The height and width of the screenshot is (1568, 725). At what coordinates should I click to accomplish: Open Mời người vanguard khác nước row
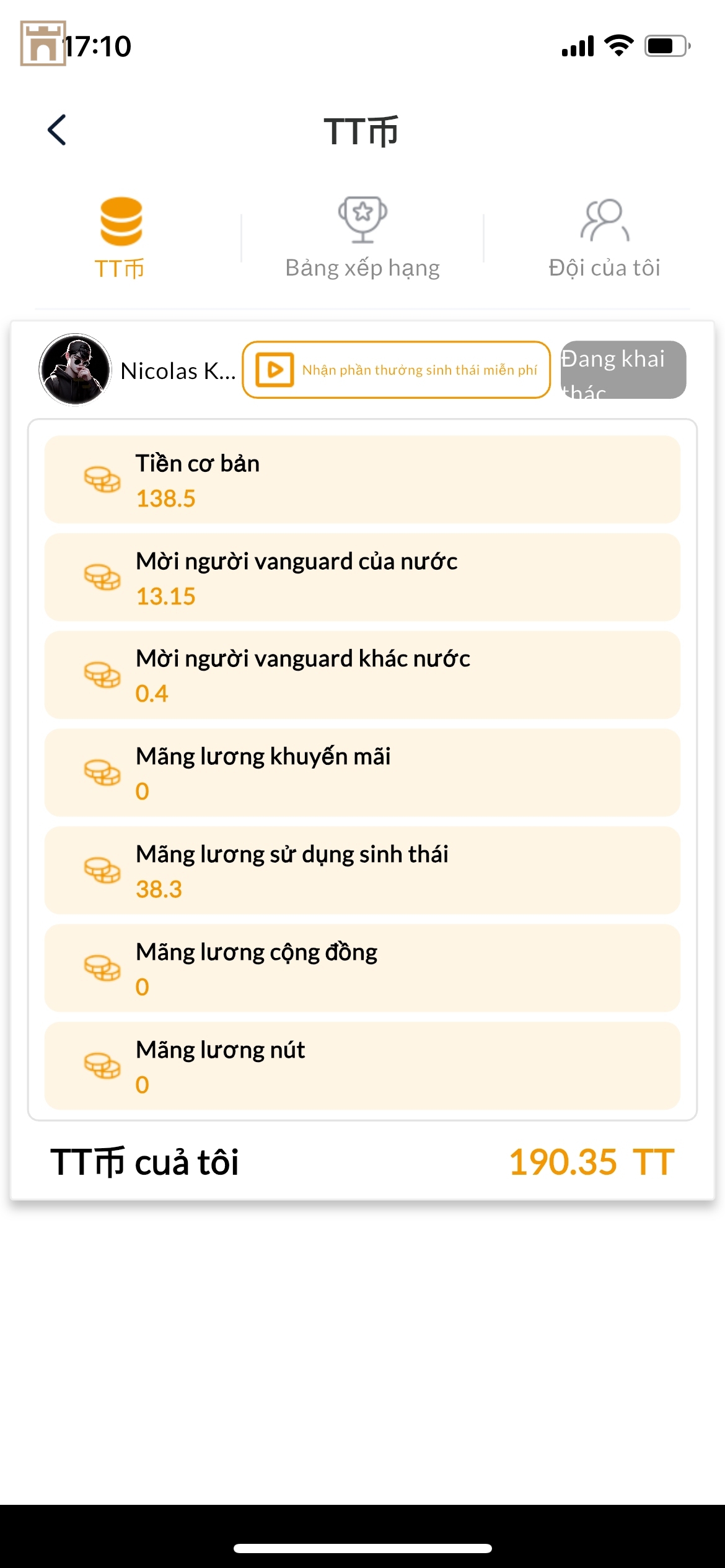coord(362,675)
